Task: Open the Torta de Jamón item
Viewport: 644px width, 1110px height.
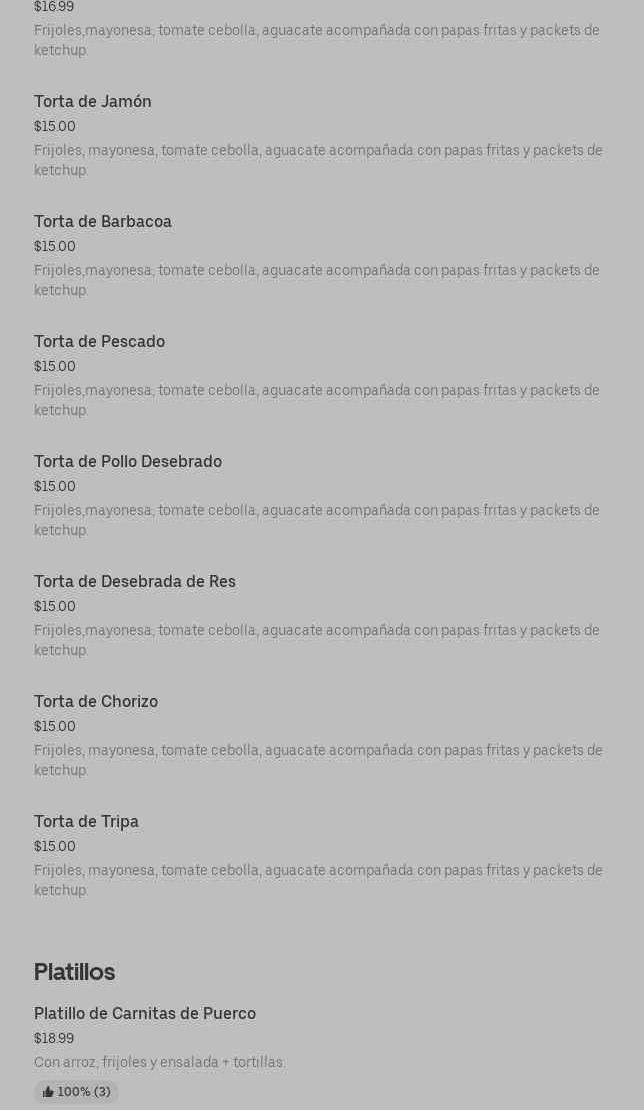Action: 93,102
